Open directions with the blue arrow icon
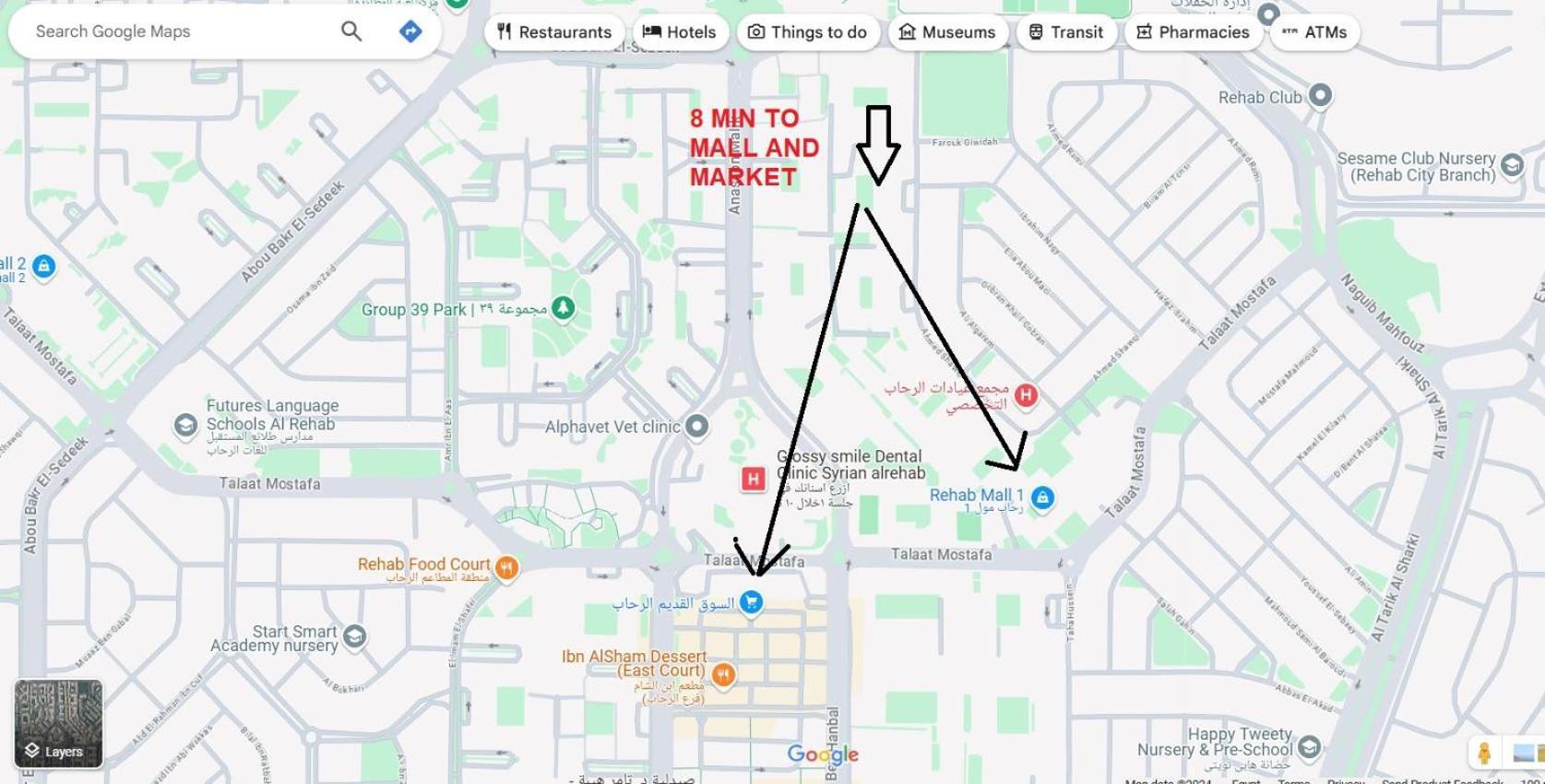 [410, 31]
